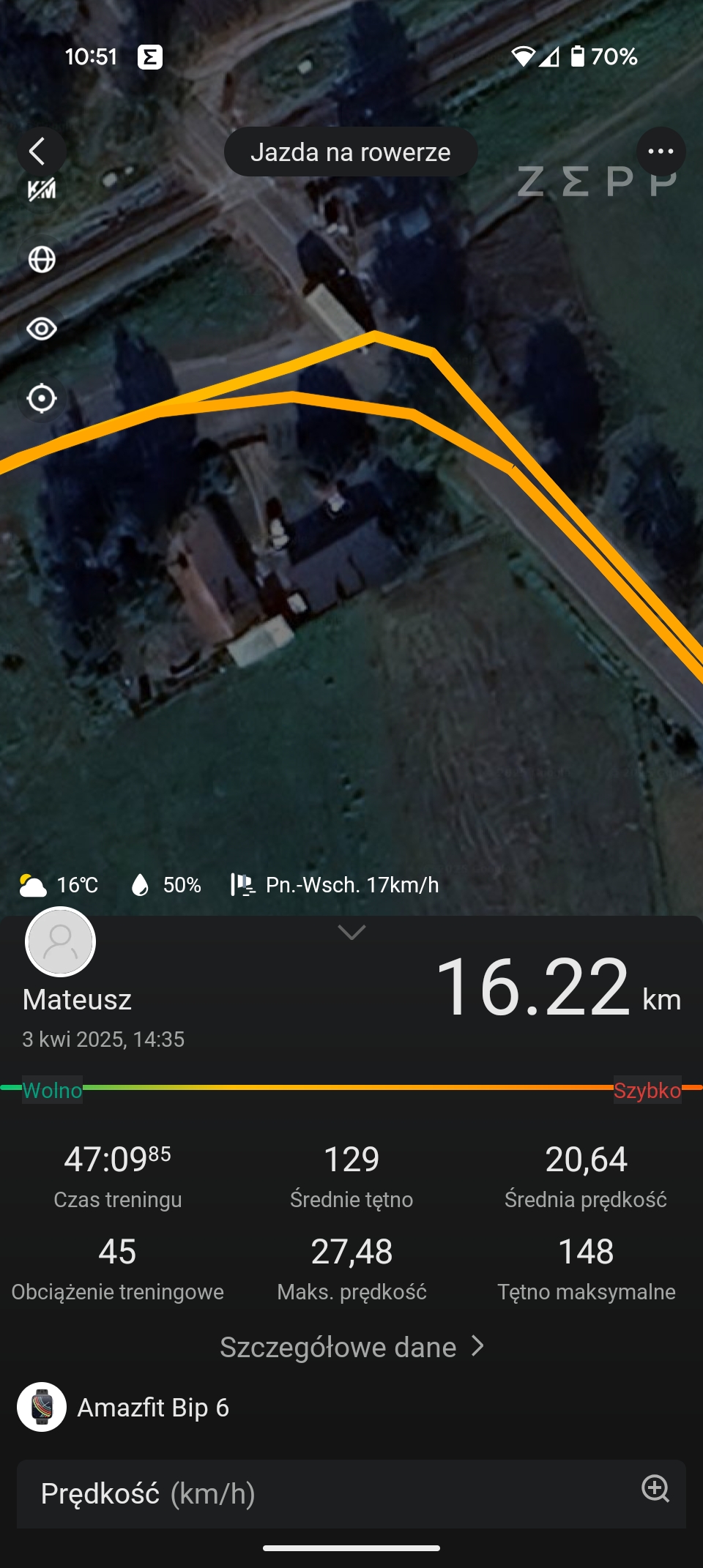Toggle route visibility with the eye icon
Viewport: 703px width, 1568px height.
pos(42,329)
